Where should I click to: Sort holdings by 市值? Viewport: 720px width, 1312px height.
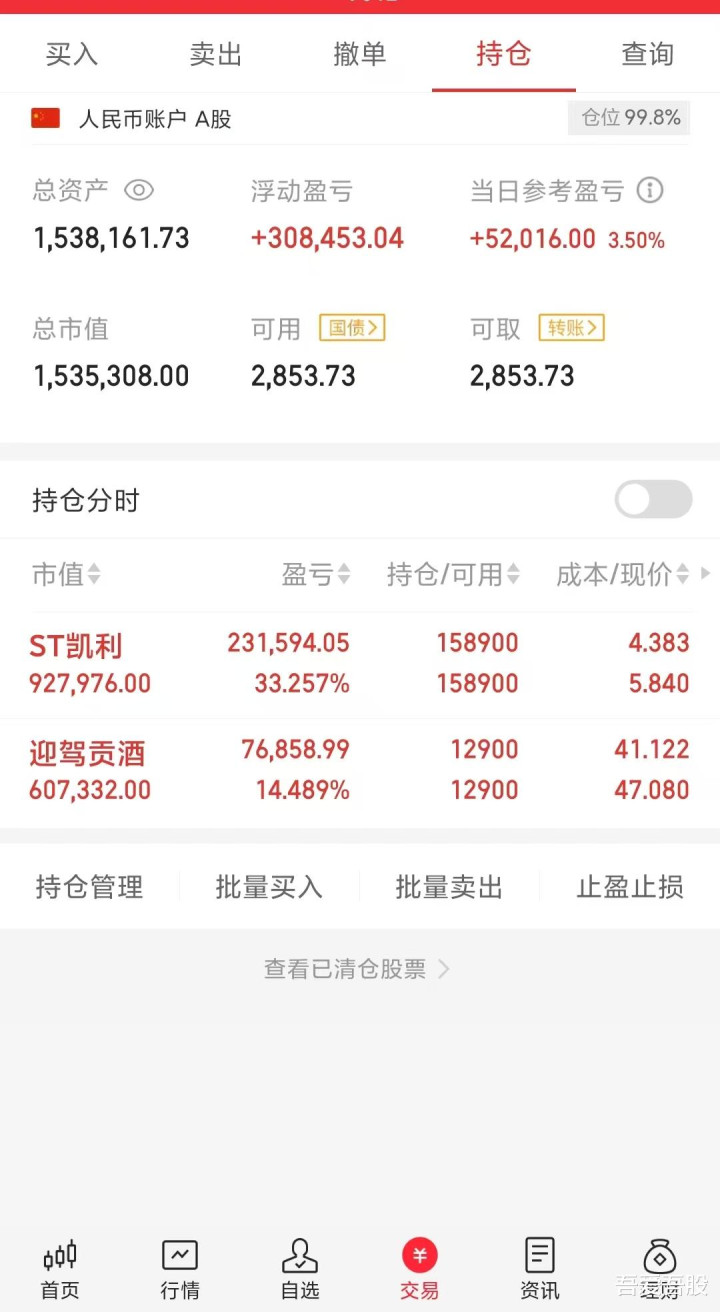coord(66,574)
